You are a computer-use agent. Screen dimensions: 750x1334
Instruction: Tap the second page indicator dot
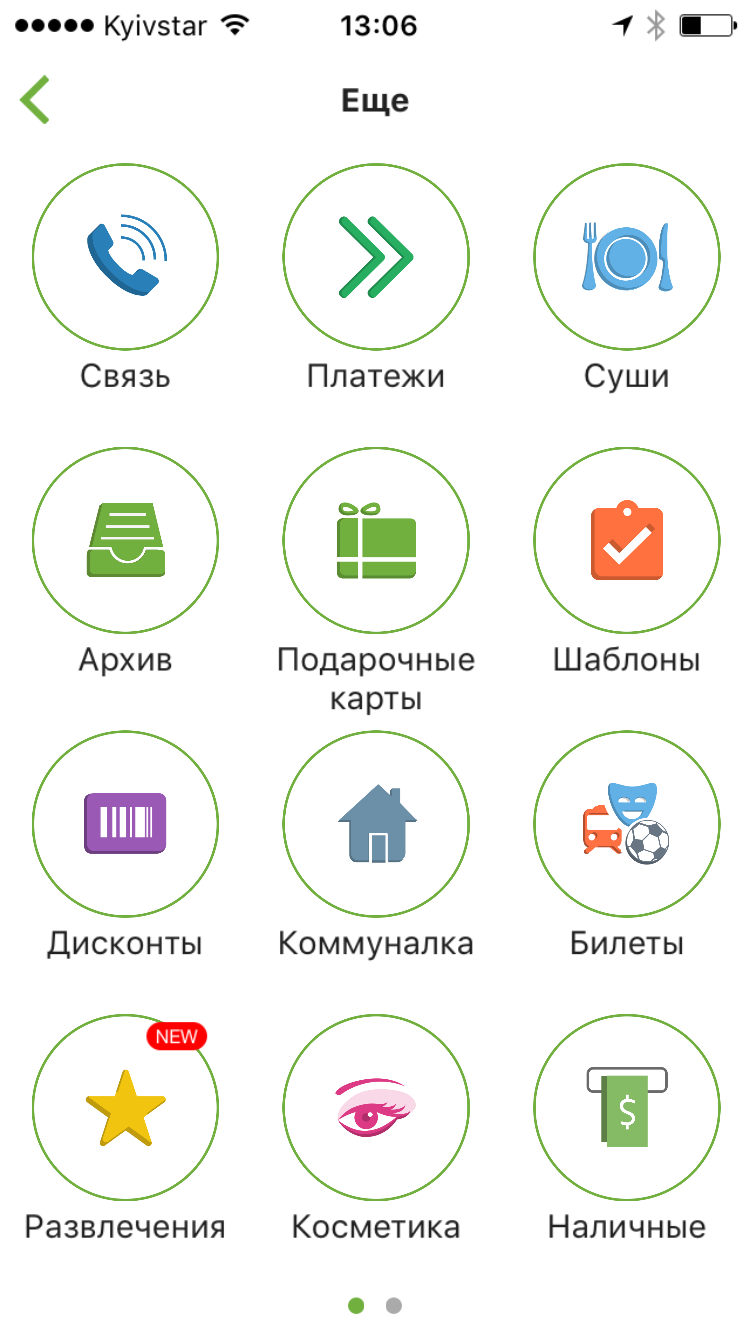point(394,1305)
